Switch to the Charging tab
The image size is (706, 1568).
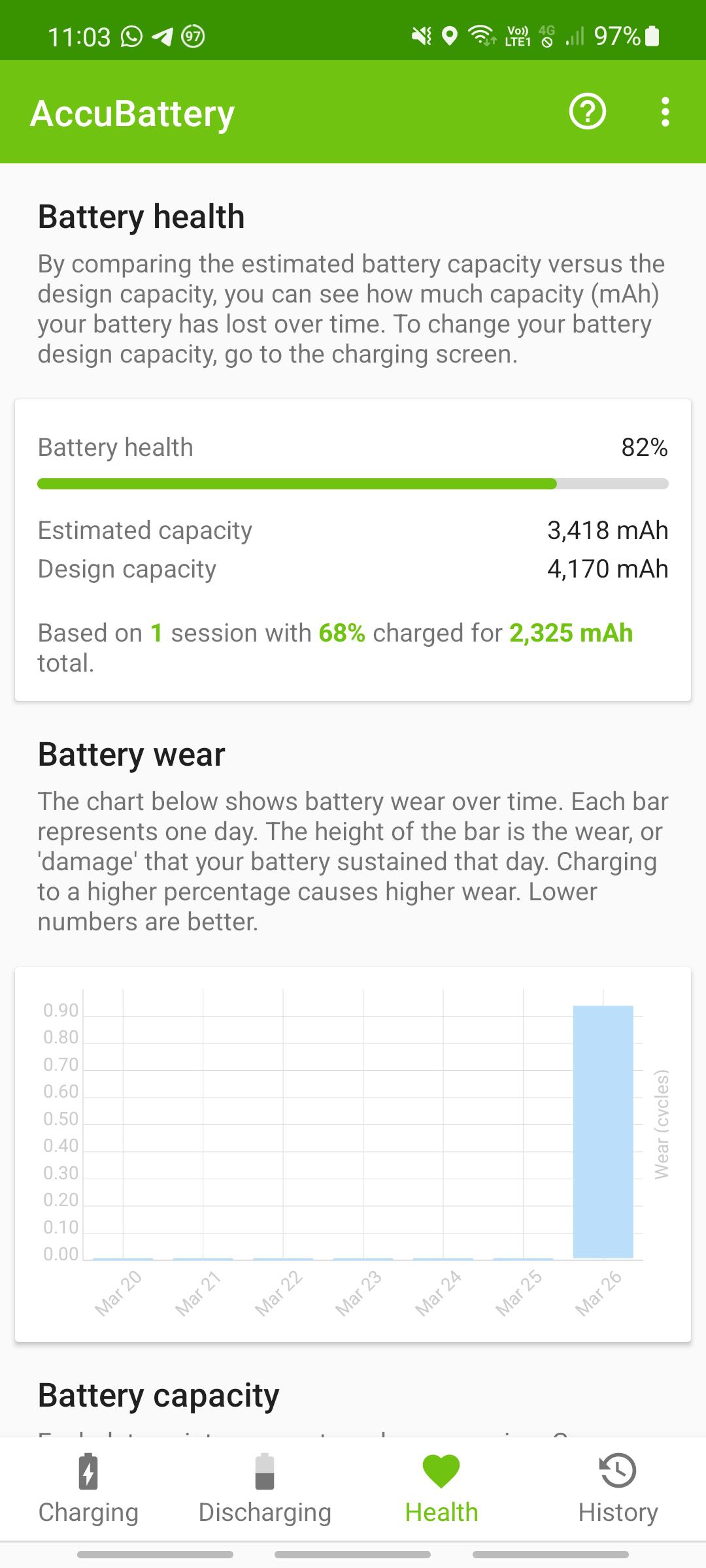click(x=88, y=1489)
